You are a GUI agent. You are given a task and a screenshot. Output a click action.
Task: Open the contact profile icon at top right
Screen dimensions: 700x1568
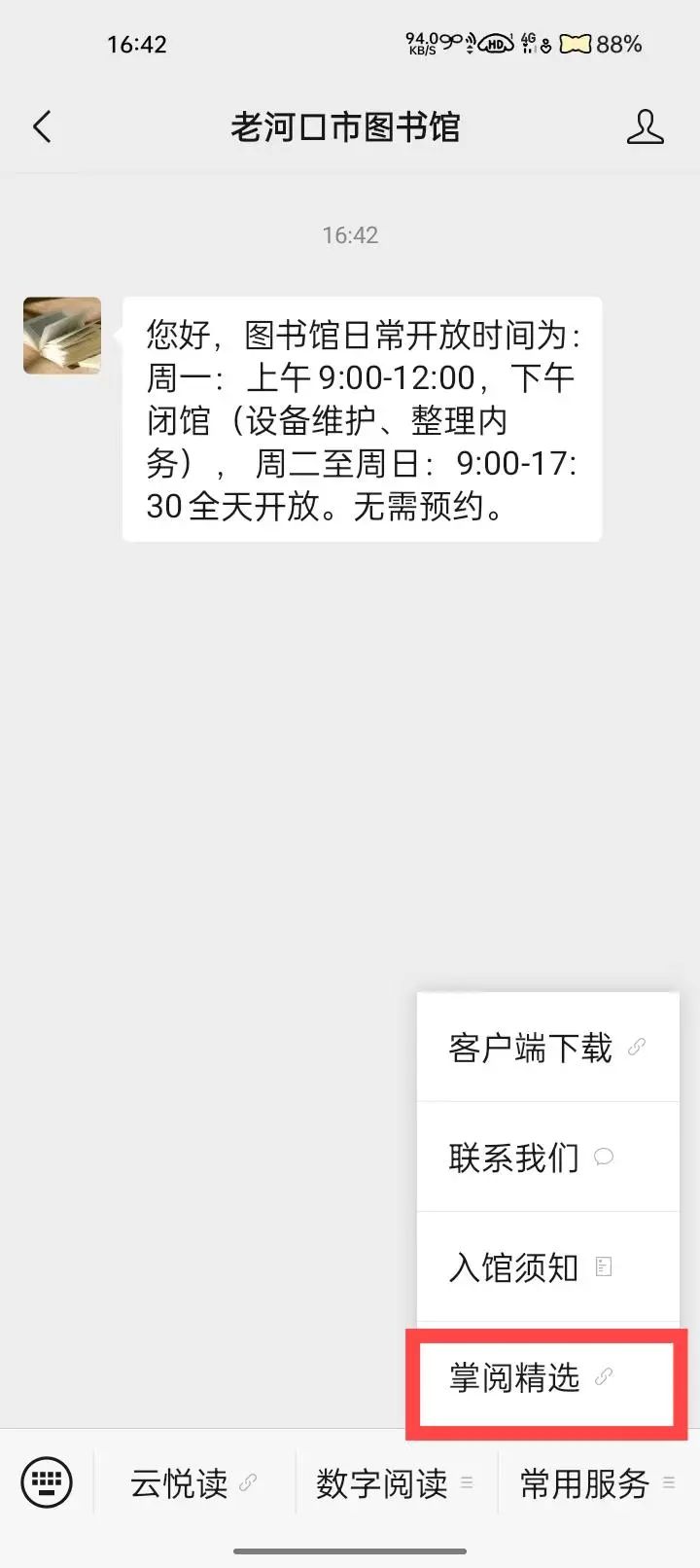646,126
